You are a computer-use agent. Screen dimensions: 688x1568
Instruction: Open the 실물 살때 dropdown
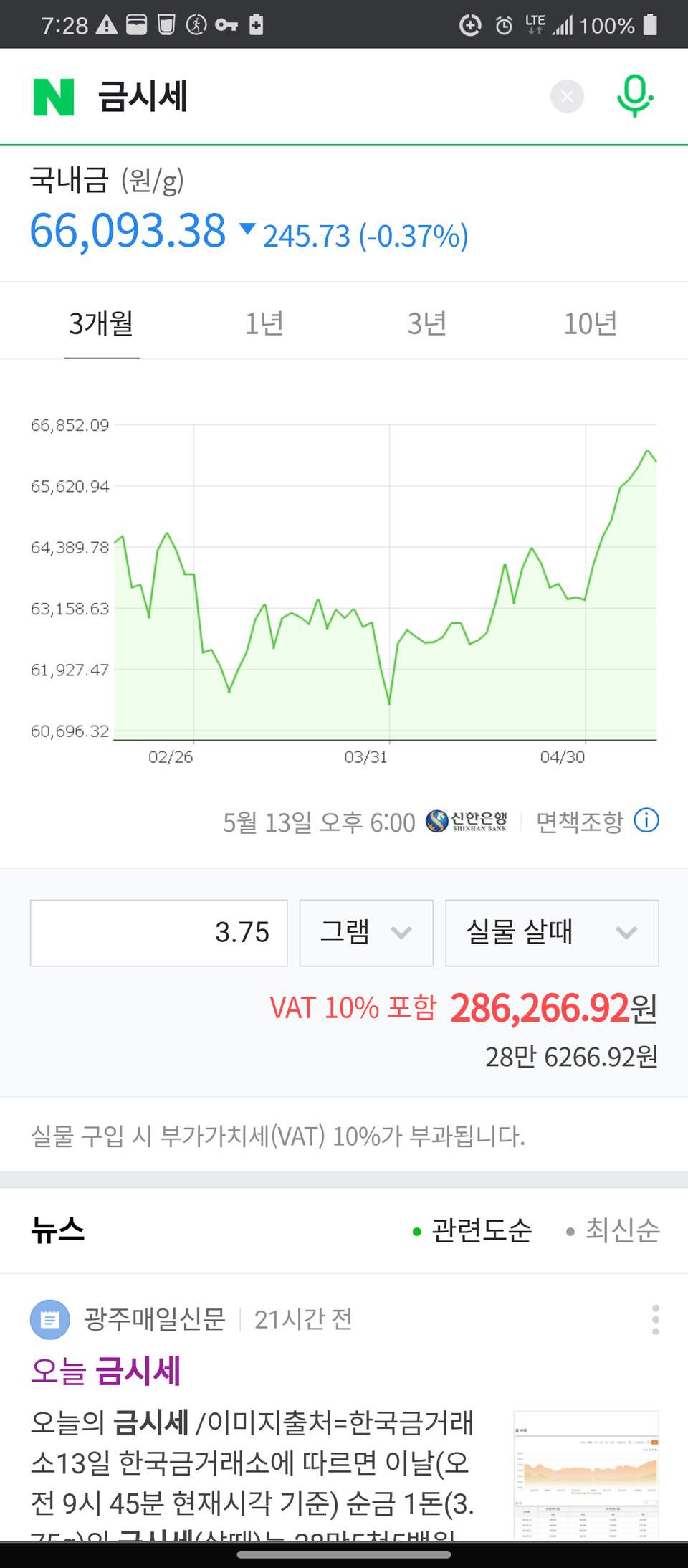coord(550,932)
